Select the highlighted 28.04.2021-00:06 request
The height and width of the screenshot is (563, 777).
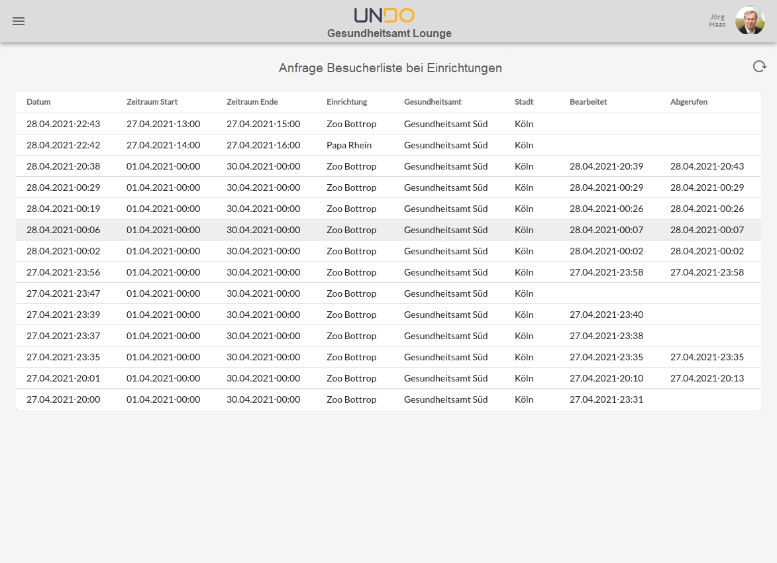(63, 229)
